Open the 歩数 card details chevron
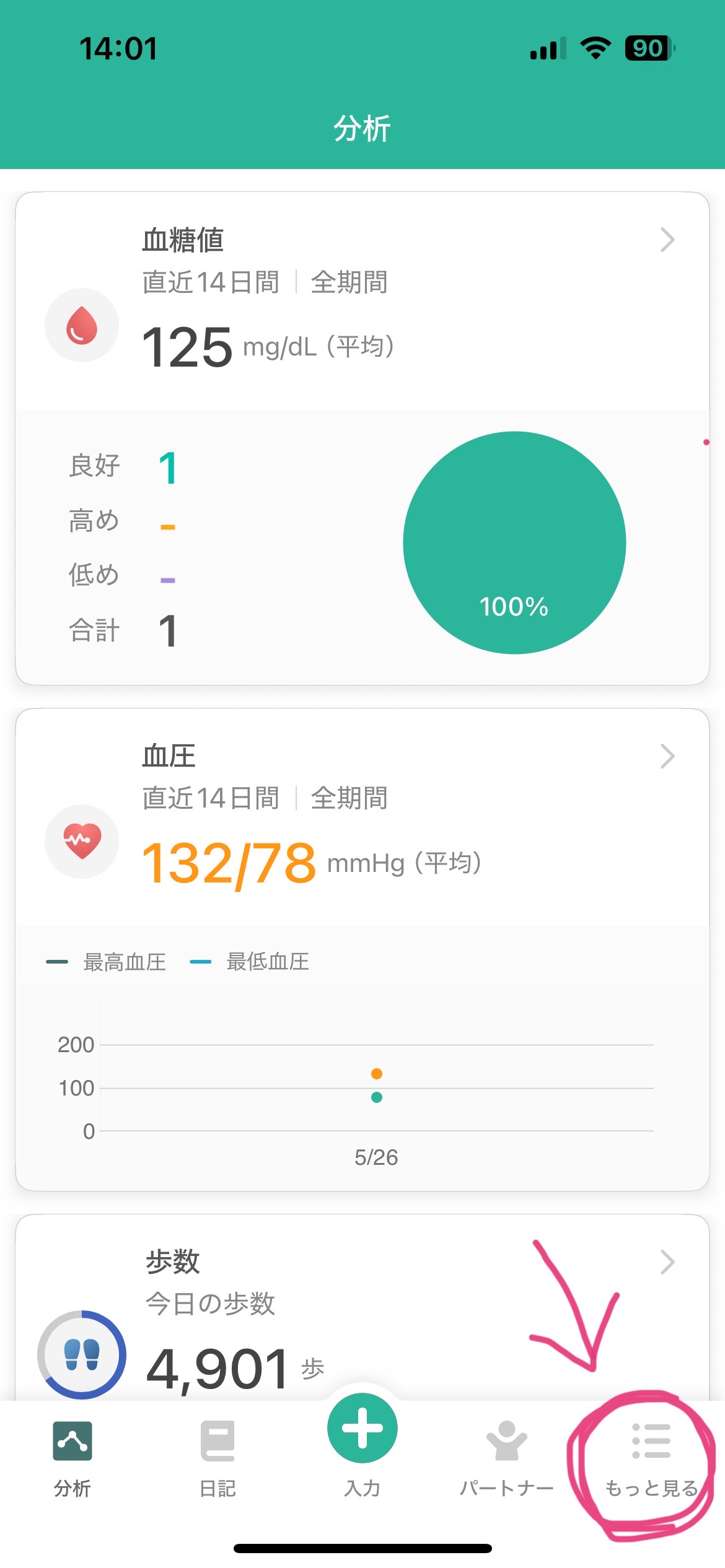725x1568 pixels. (667, 1262)
